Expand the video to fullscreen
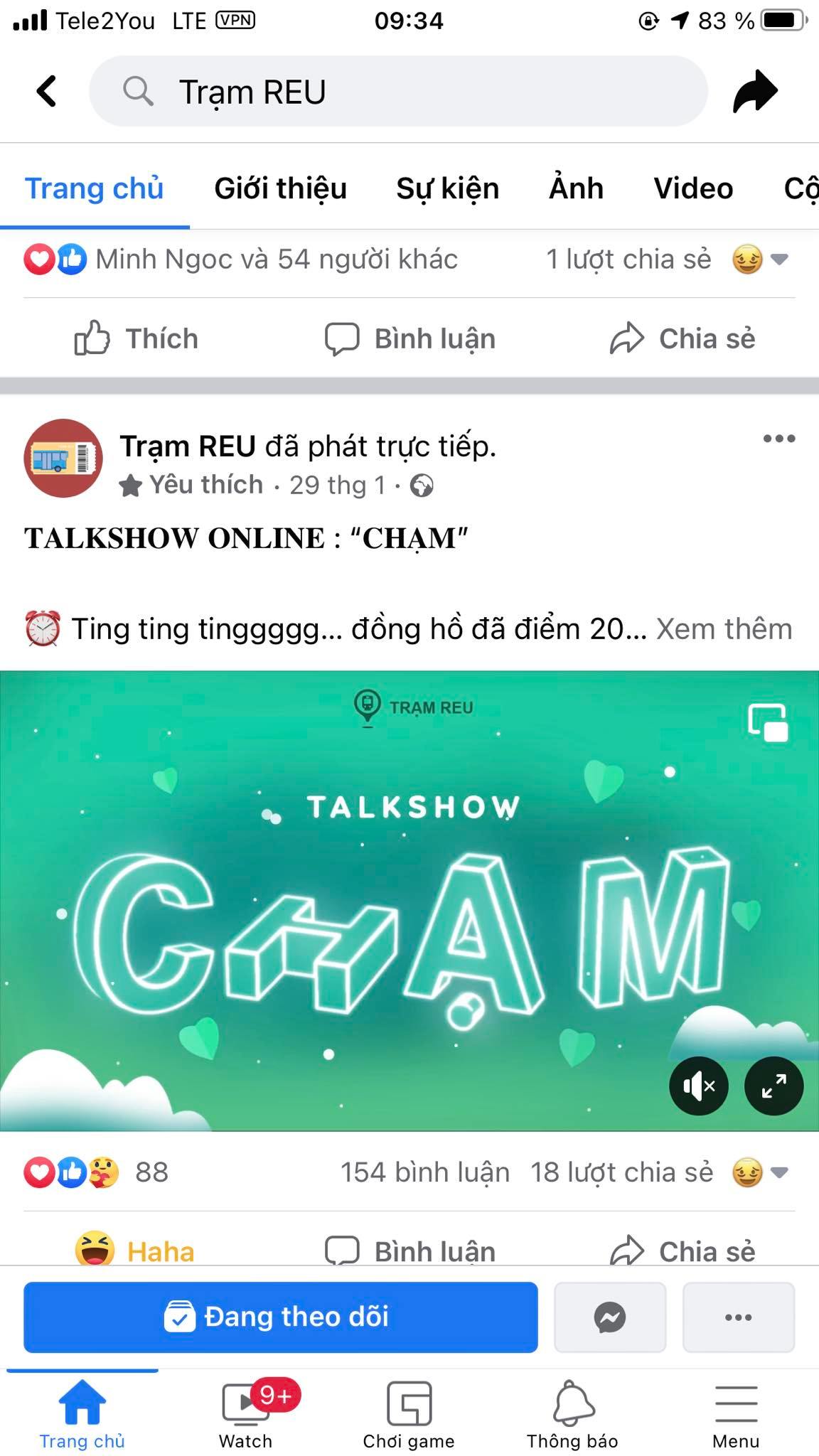 point(773,1086)
